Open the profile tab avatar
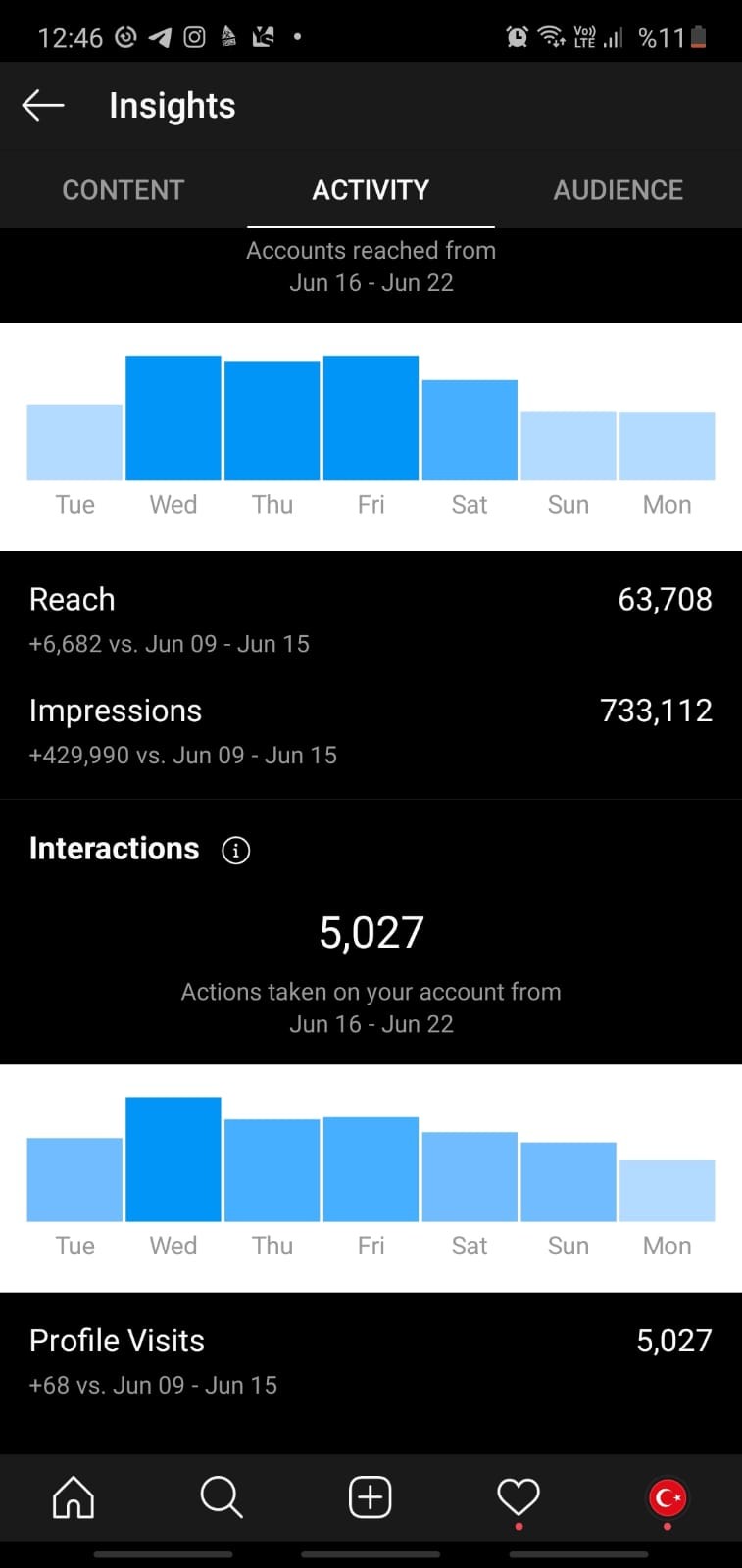This screenshot has width=742, height=1568. pyautogui.click(x=668, y=1497)
